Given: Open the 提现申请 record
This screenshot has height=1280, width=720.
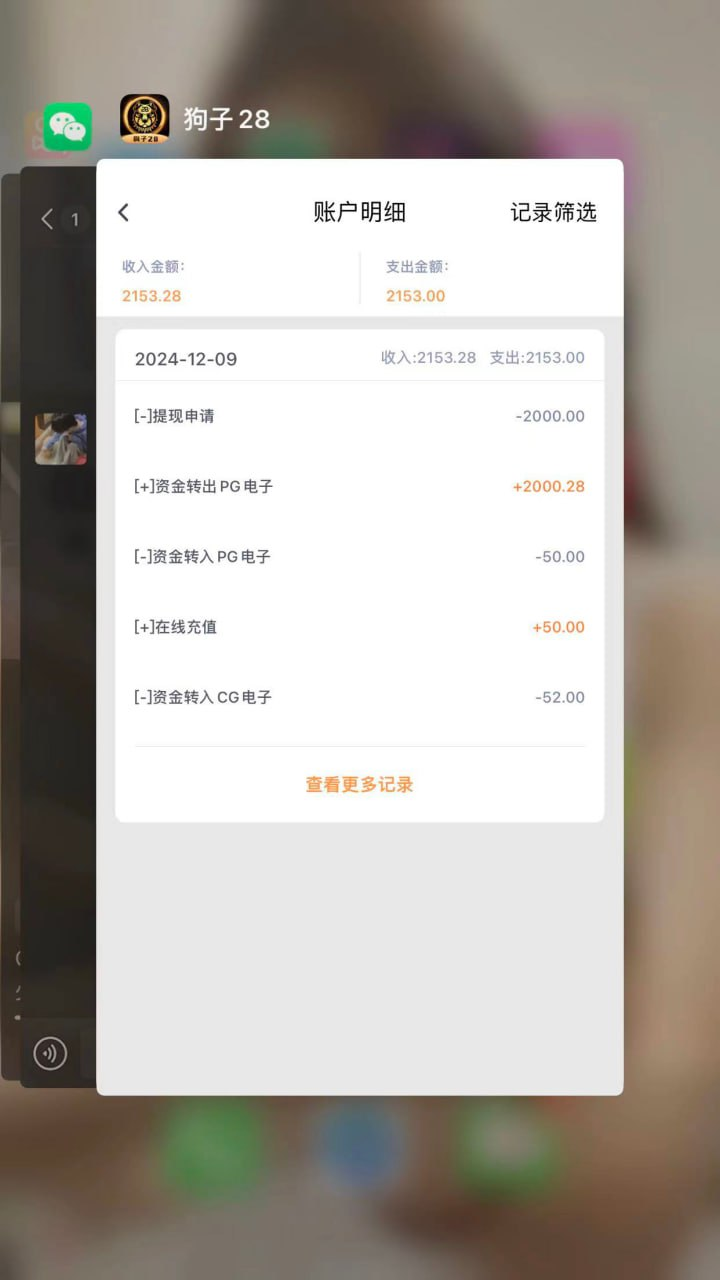Looking at the screenshot, I should [359, 416].
